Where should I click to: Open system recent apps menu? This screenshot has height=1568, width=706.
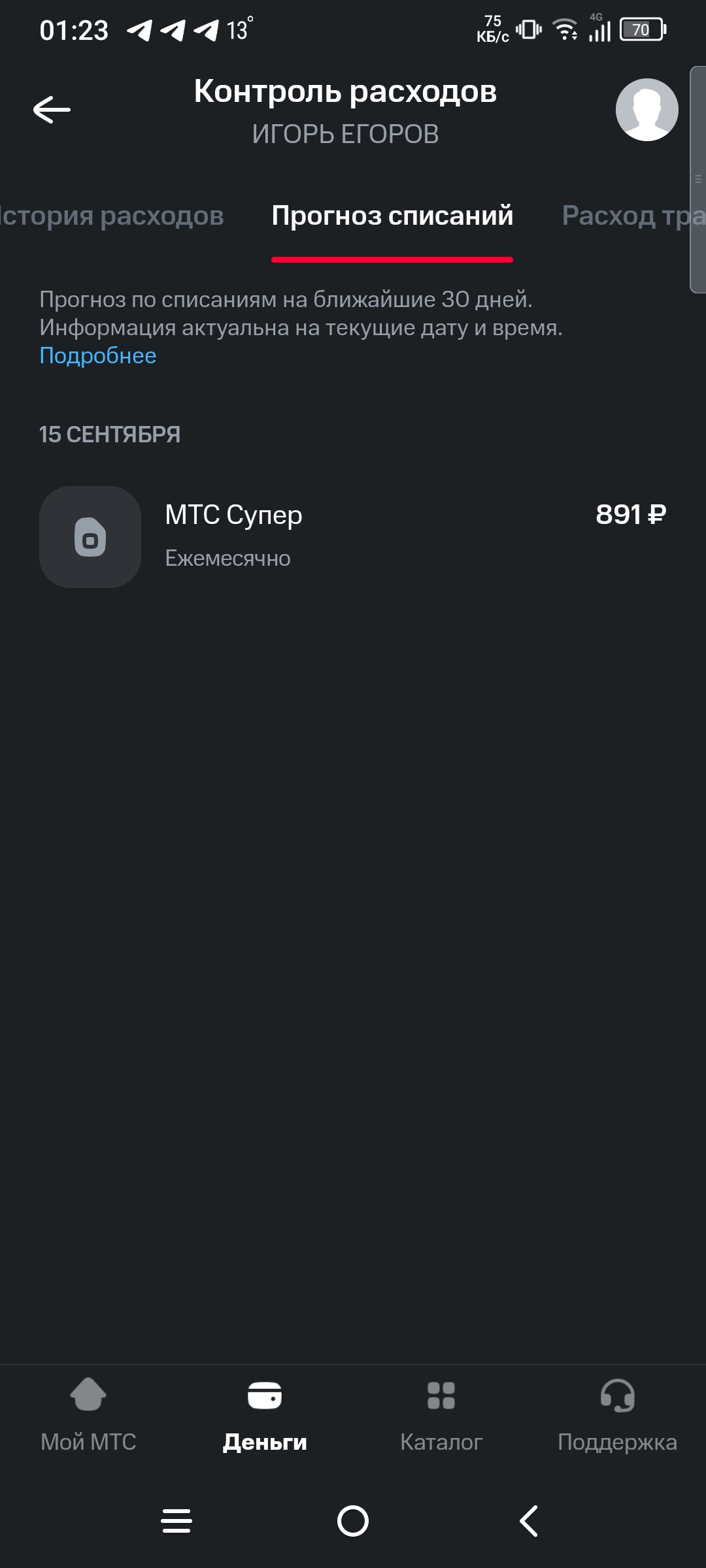(176, 1521)
